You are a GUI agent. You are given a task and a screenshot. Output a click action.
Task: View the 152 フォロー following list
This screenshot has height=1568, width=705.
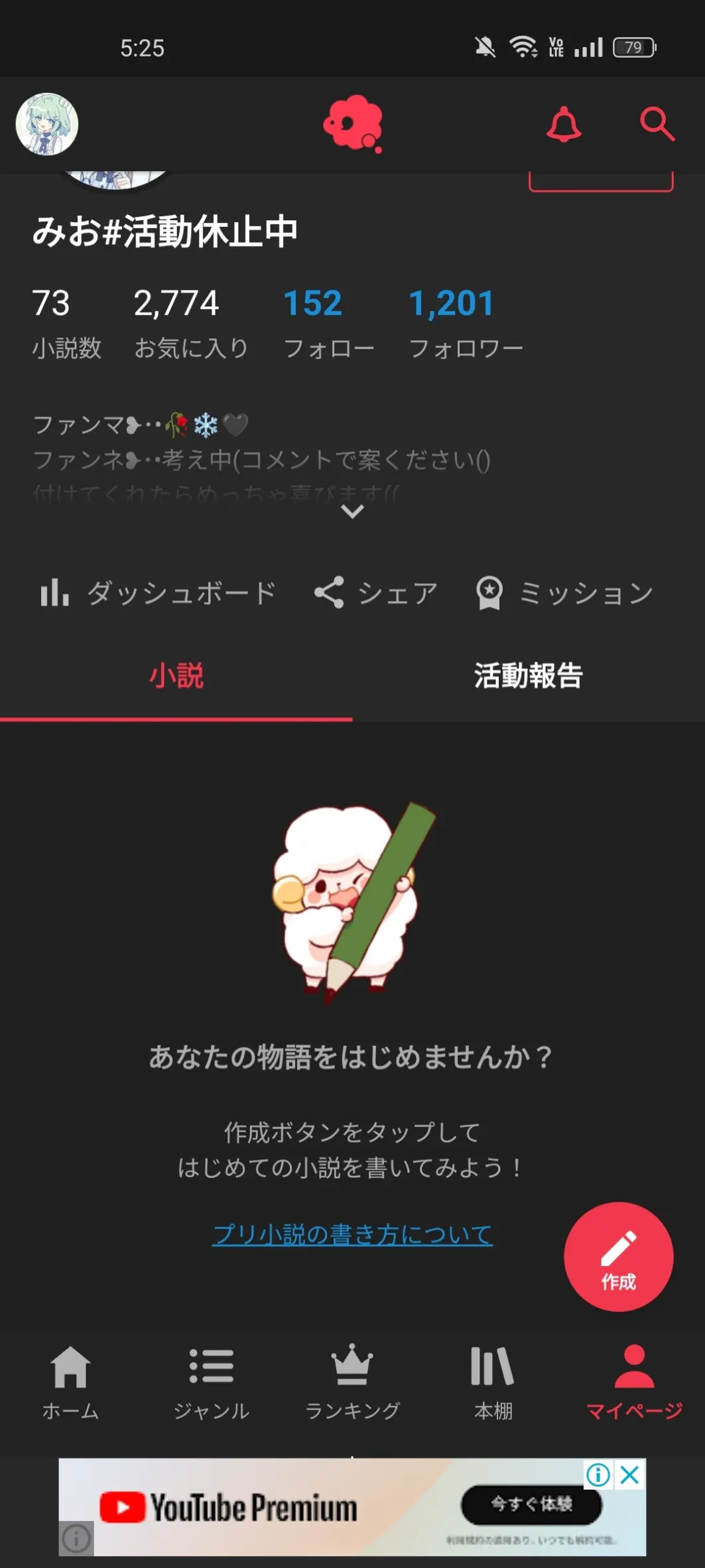click(328, 322)
